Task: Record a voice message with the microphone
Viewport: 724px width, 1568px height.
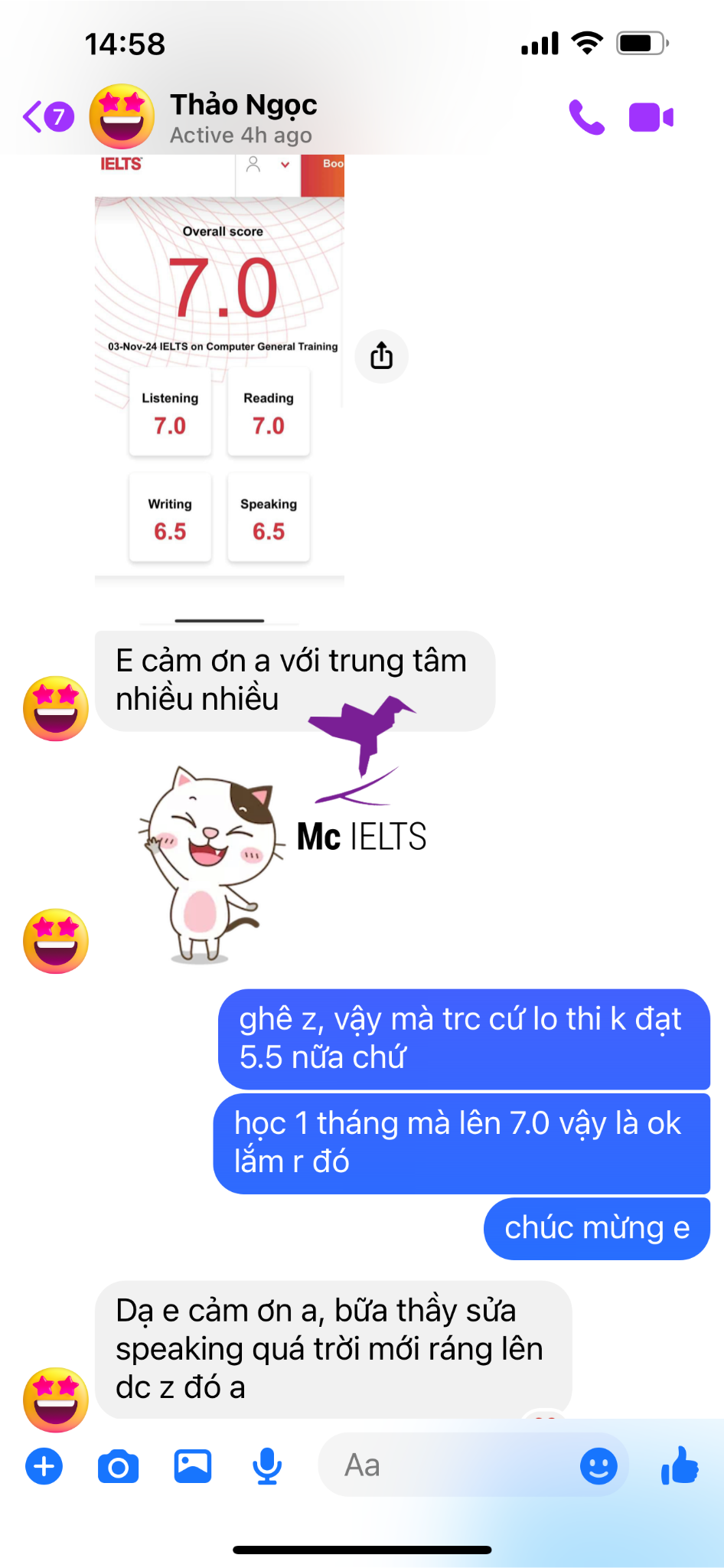Action: 267,1466
